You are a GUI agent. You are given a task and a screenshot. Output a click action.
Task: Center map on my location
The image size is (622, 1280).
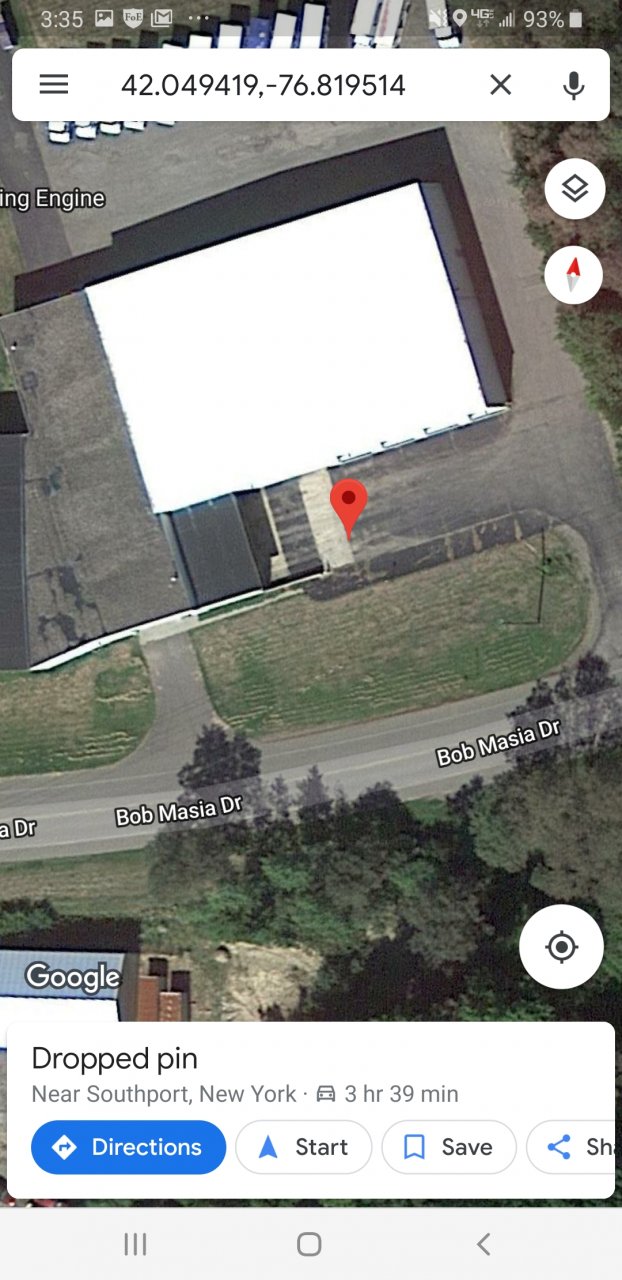(x=561, y=946)
